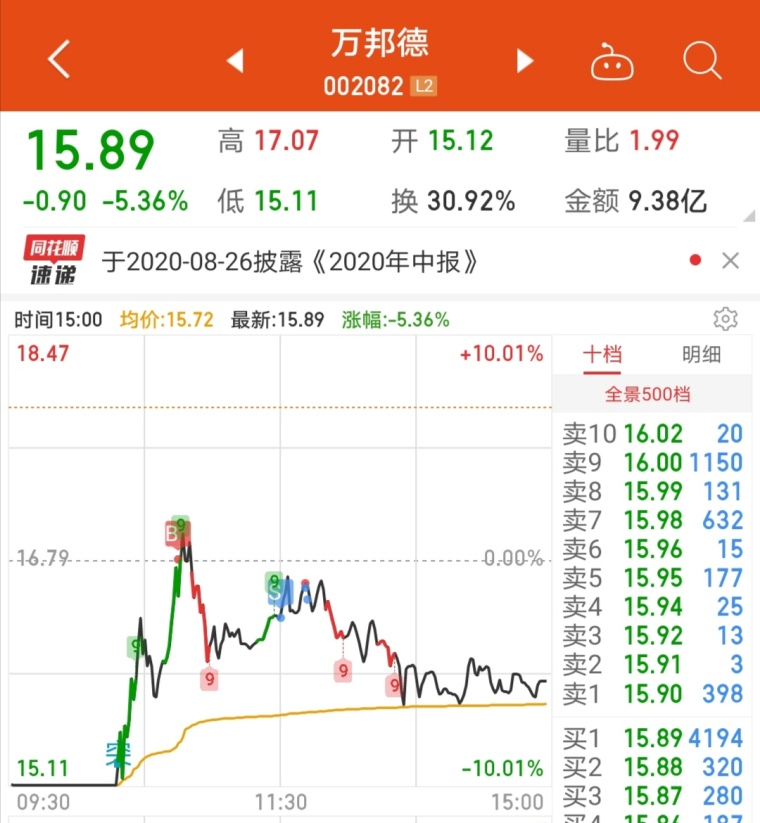Image resolution: width=760 pixels, height=823 pixels.
Task: Select the 买1 15.89 bid level
Action: pos(651,737)
